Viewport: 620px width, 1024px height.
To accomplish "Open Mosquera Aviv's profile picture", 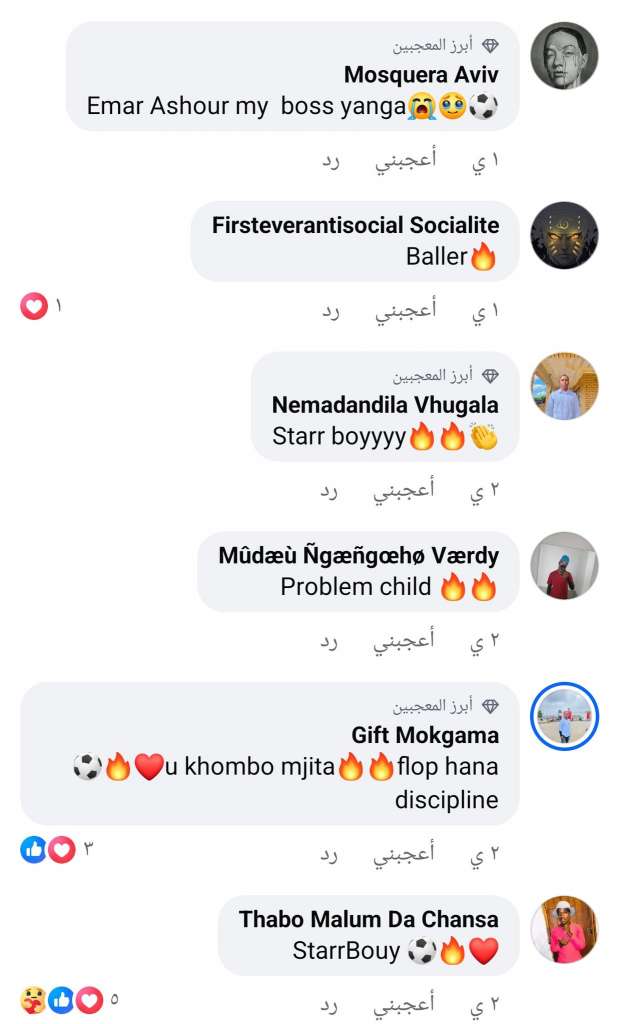I will (564, 56).
